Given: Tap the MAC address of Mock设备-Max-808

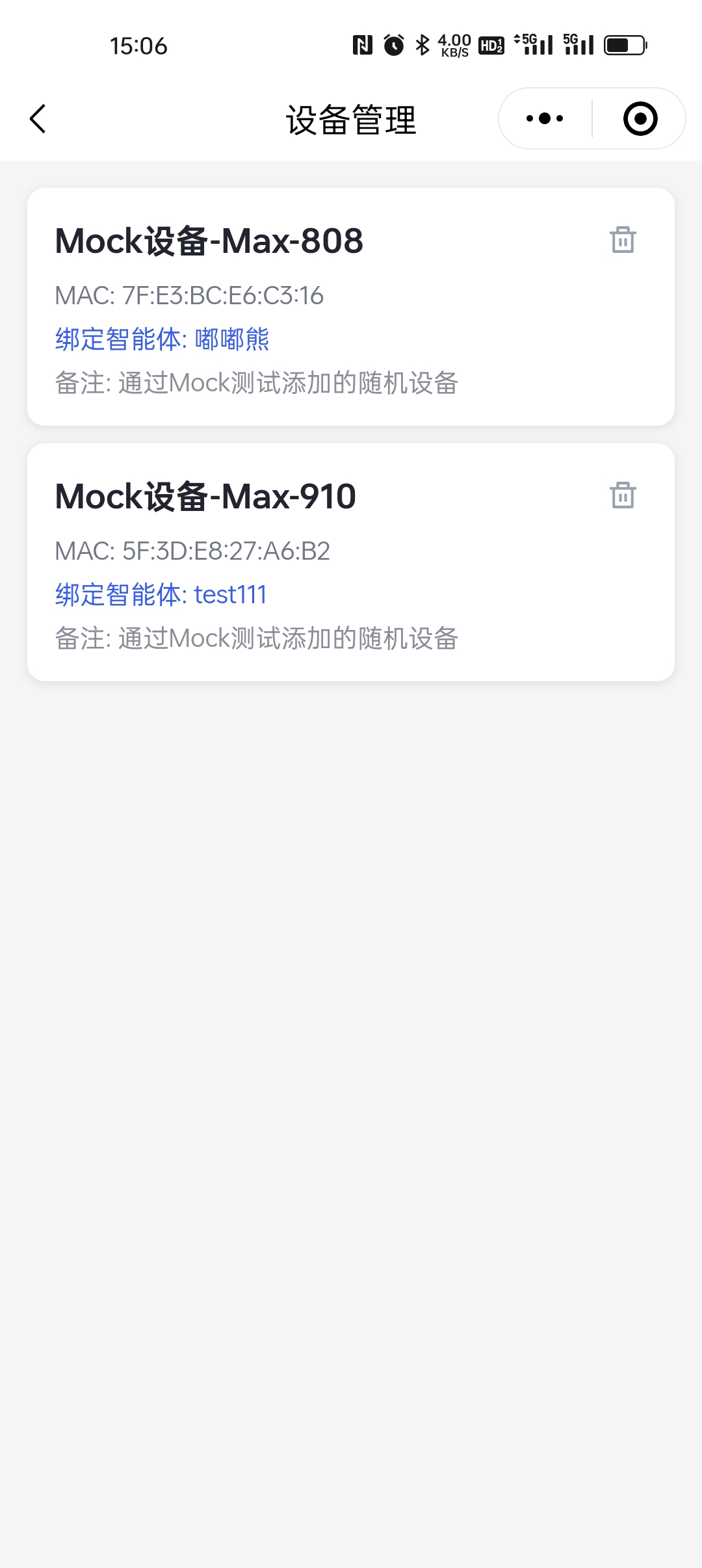Looking at the screenshot, I should click(x=190, y=296).
